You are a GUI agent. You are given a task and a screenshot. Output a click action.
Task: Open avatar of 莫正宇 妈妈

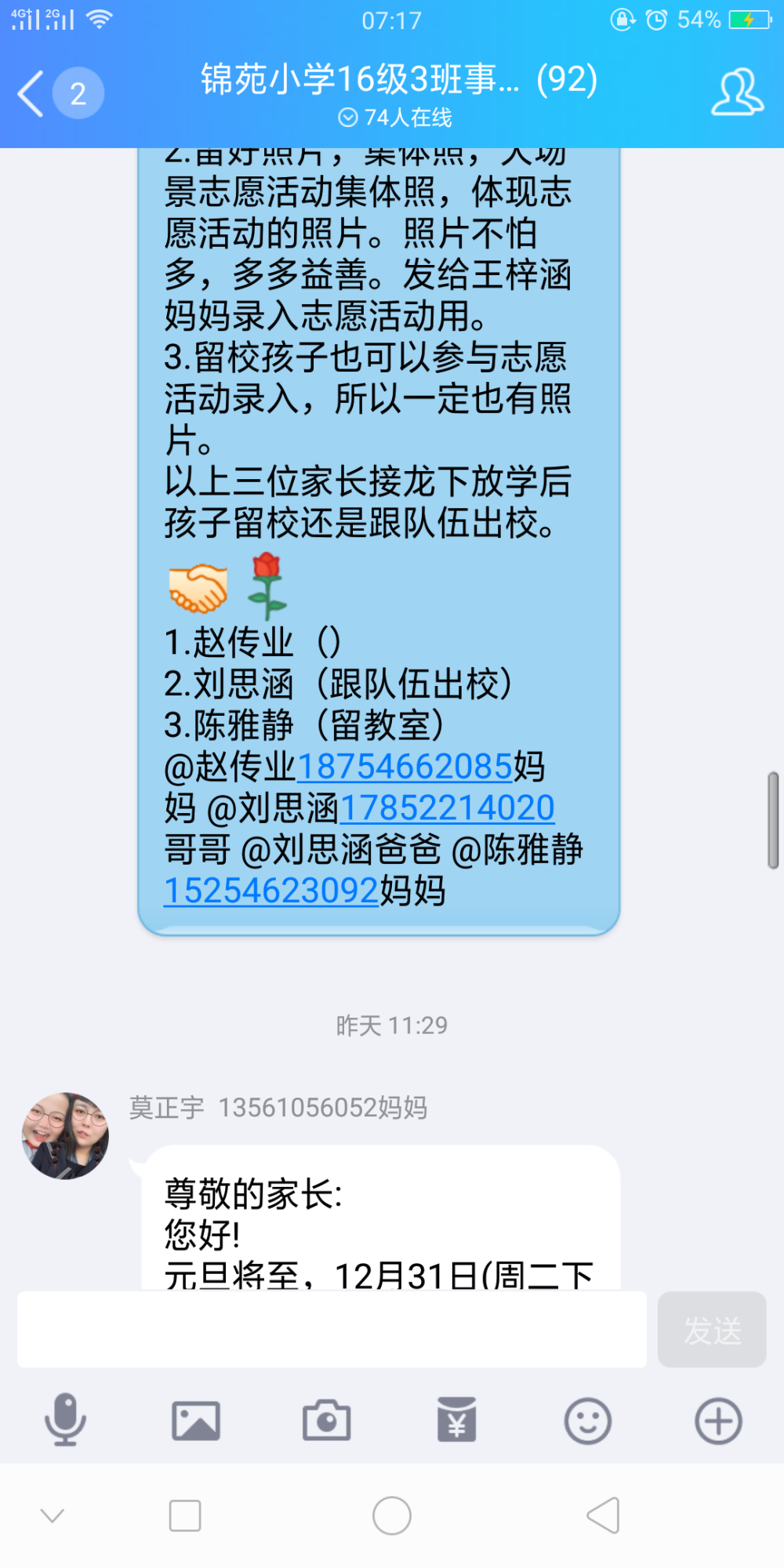(x=65, y=1135)
